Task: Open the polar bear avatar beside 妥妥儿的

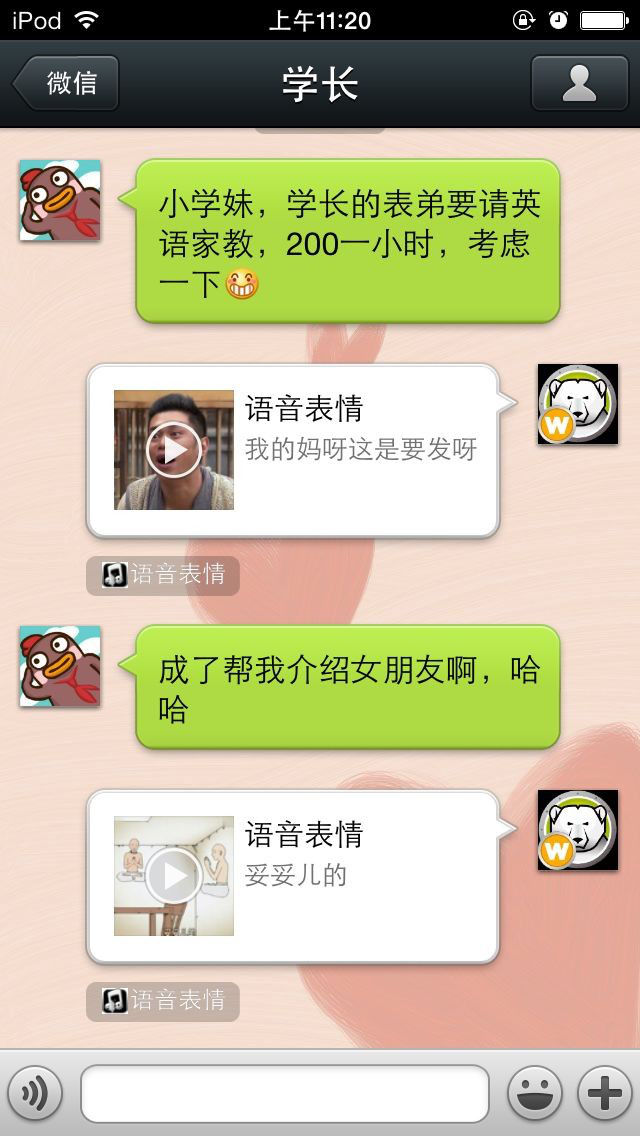Action: 578,830
